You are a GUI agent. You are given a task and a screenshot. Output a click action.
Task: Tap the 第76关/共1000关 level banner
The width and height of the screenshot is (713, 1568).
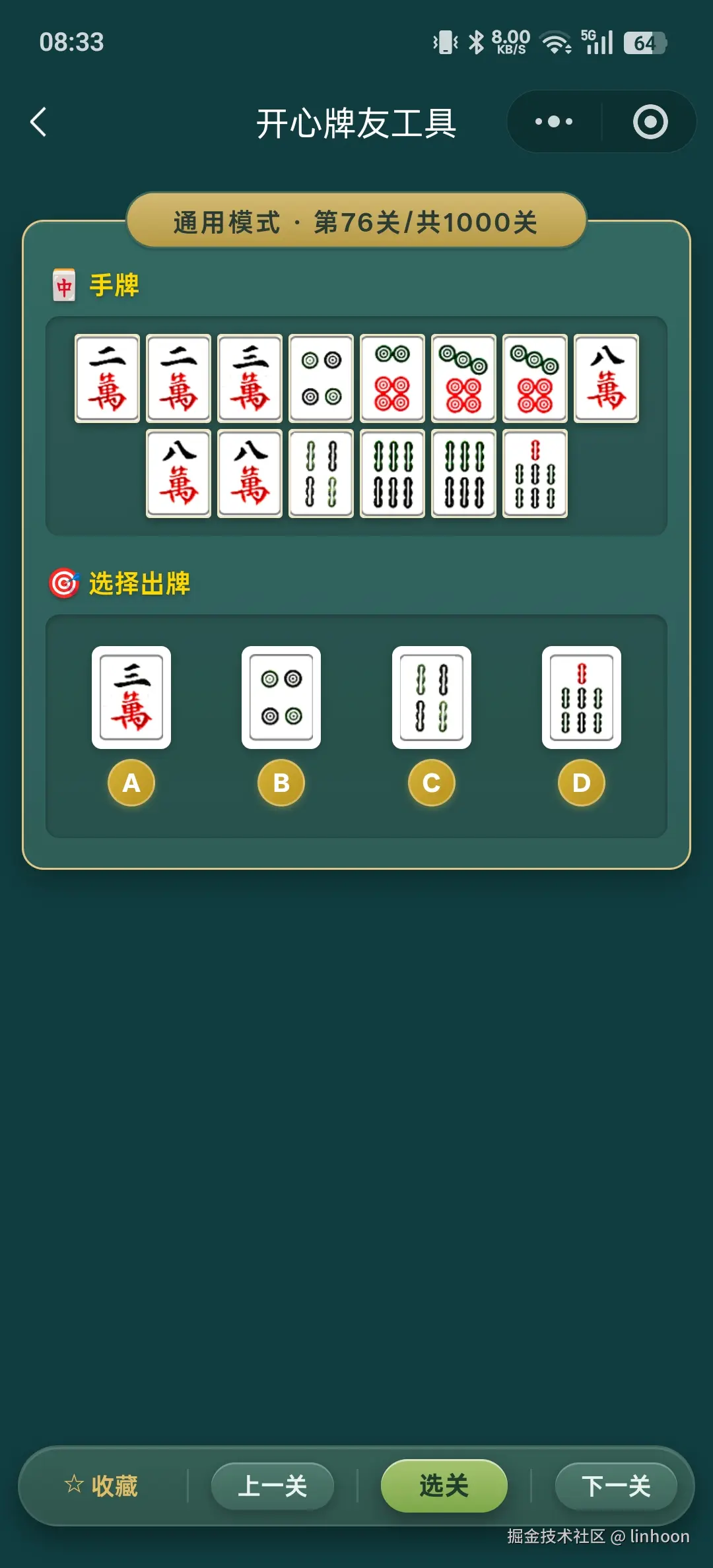point(356,222)
